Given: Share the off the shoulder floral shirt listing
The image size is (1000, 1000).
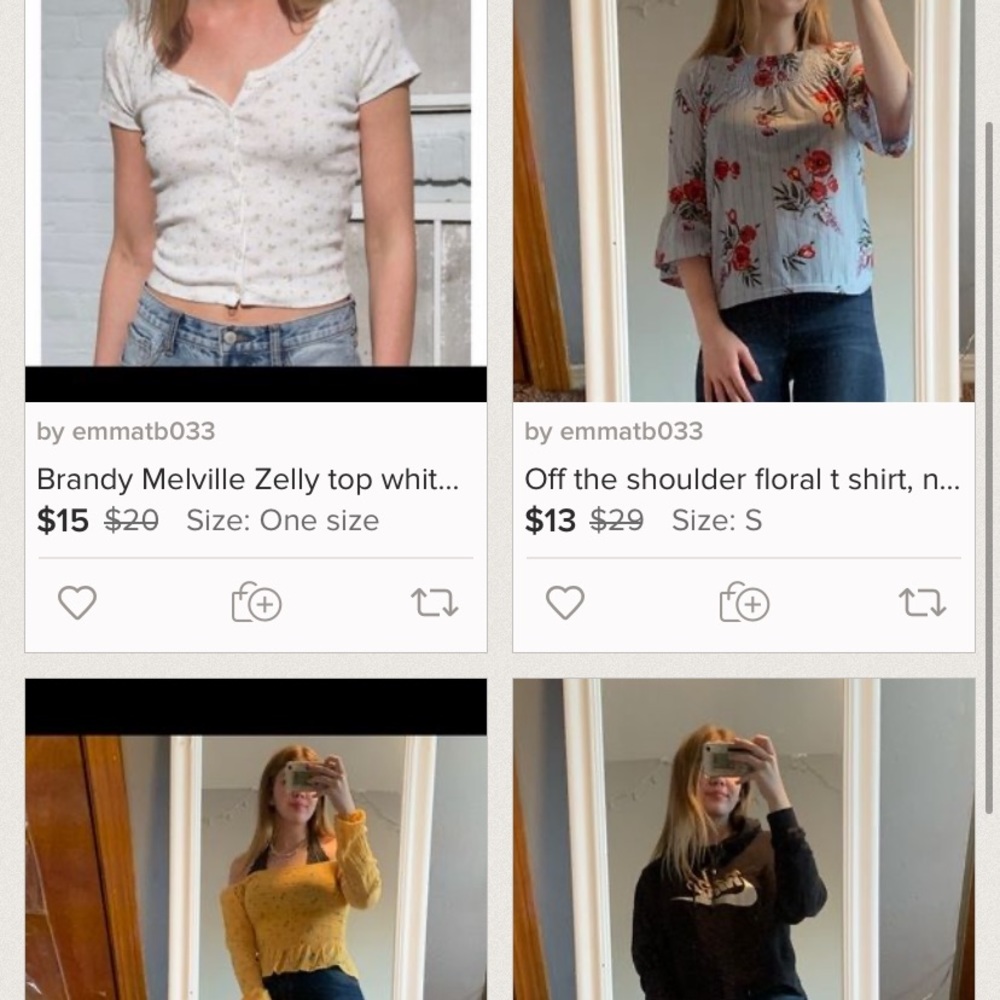Looking at the screenshot, I should pos(922,603).
